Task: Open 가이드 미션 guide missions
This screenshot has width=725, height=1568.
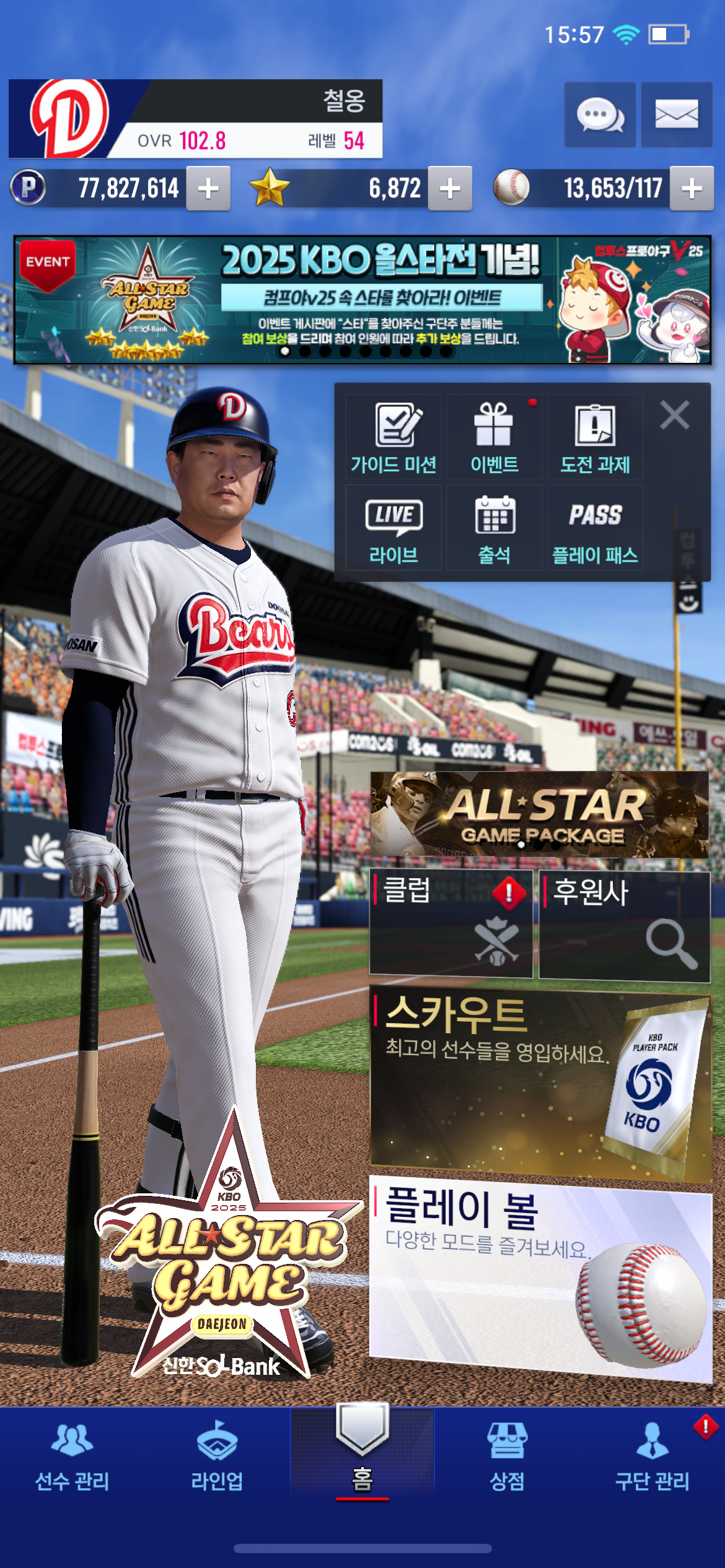Action: pos(393,438)
